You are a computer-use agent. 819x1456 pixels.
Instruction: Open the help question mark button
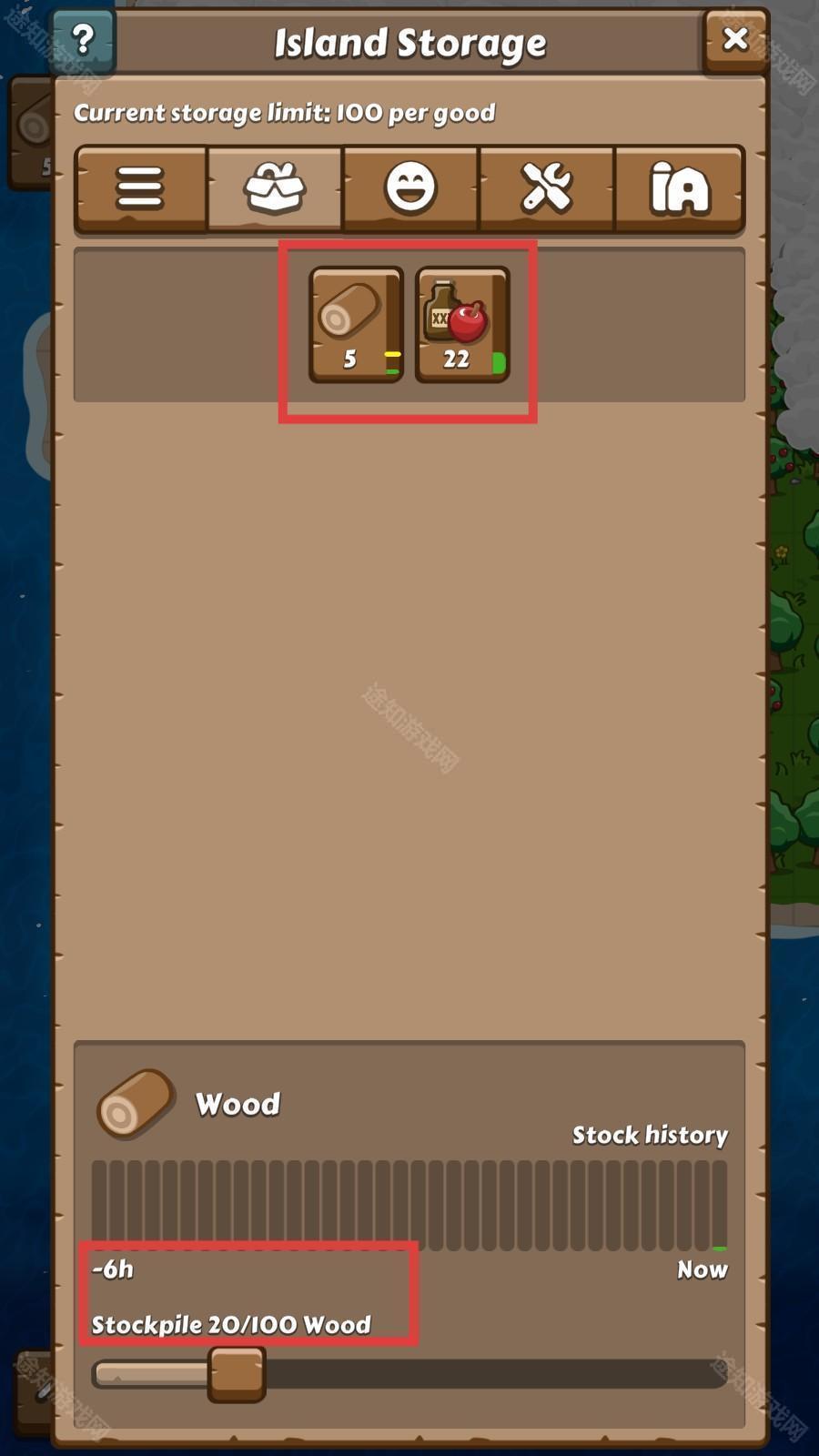[83, 41]
